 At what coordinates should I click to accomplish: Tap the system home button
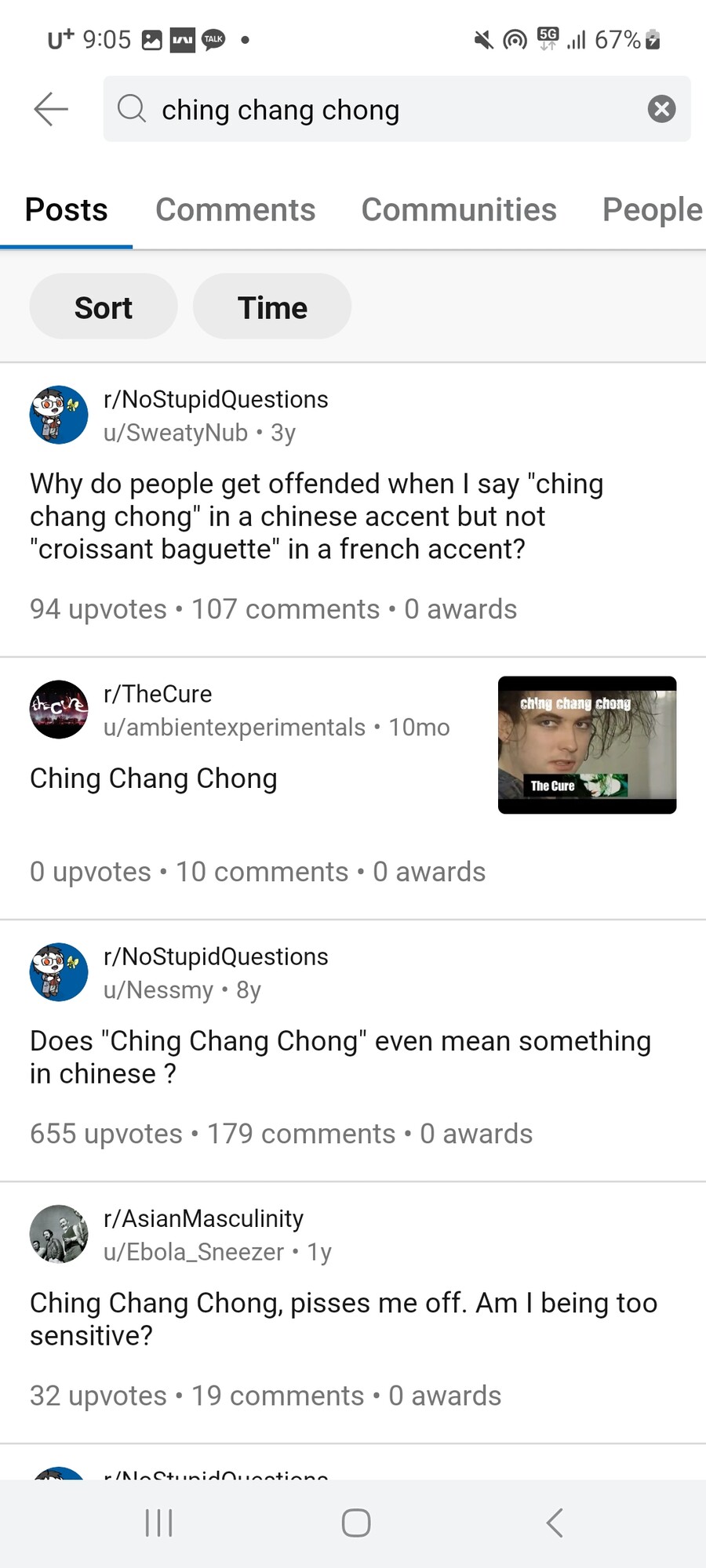click(x=355, y=1523)
